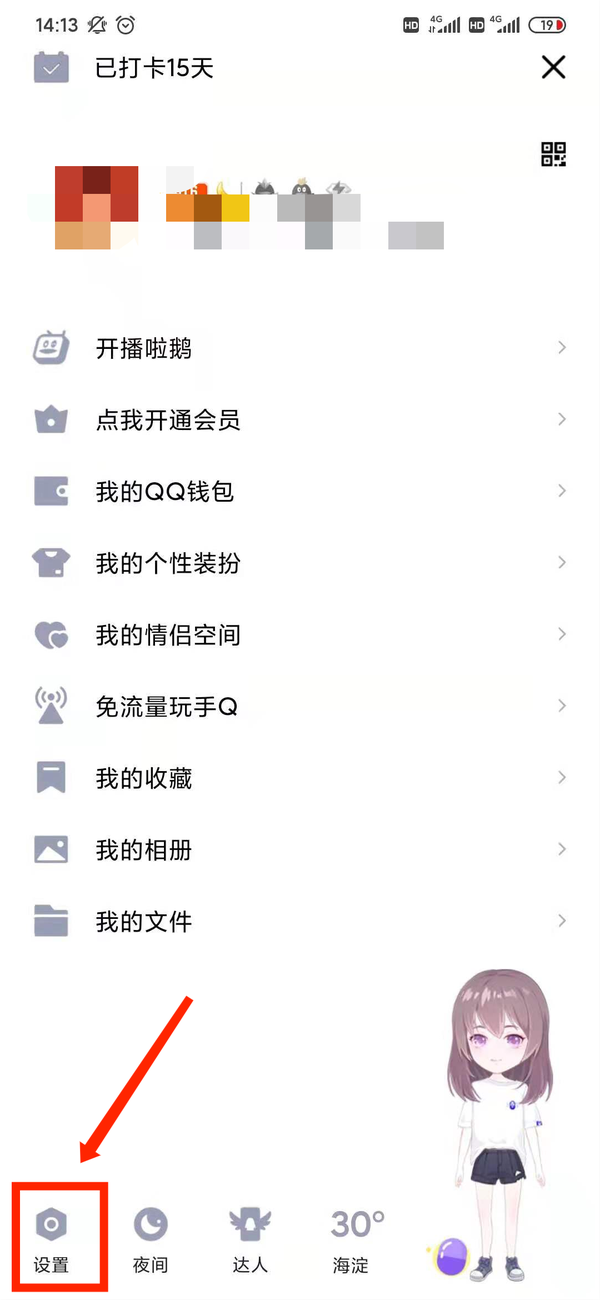Tap the profile avatar

point(96,208)
